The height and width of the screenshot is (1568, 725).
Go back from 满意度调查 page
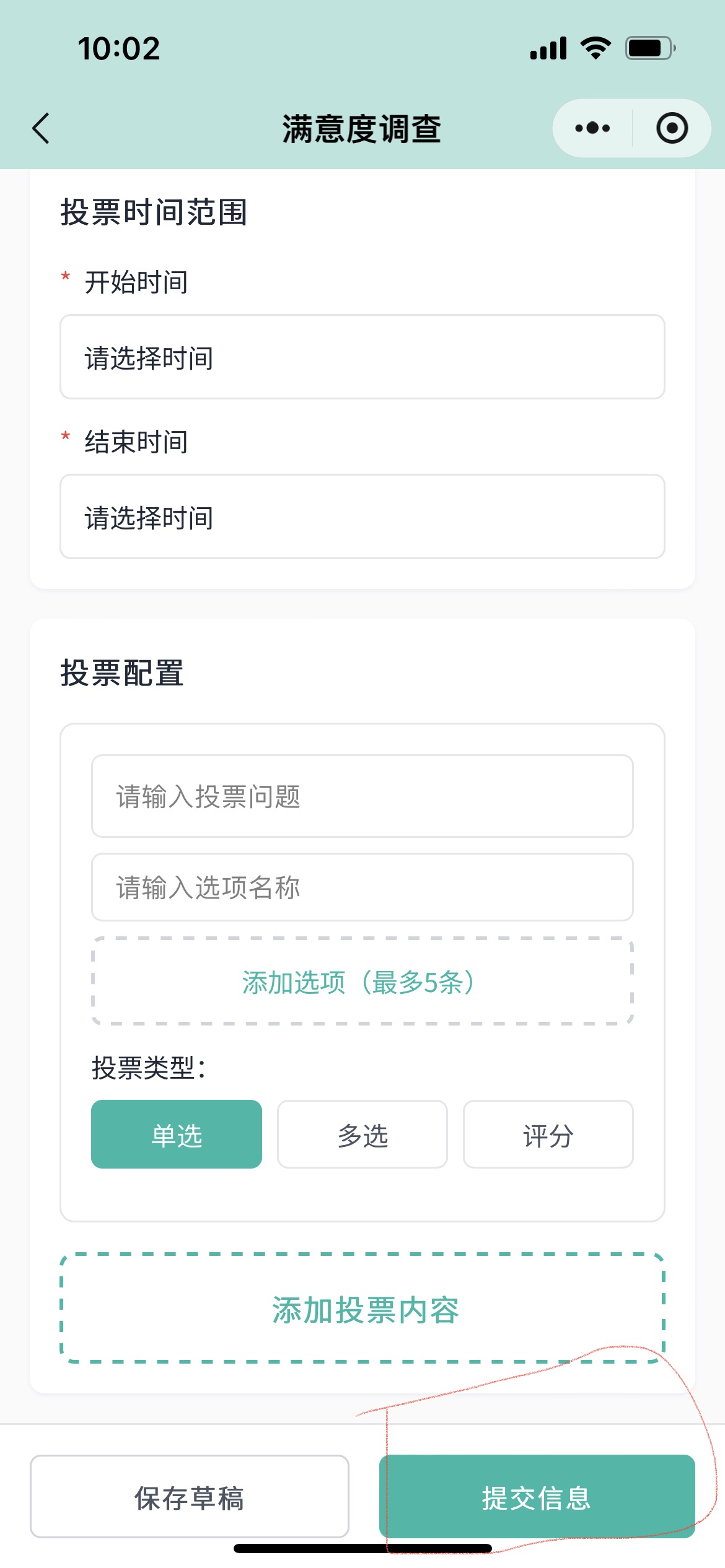[x=41, y=129]
